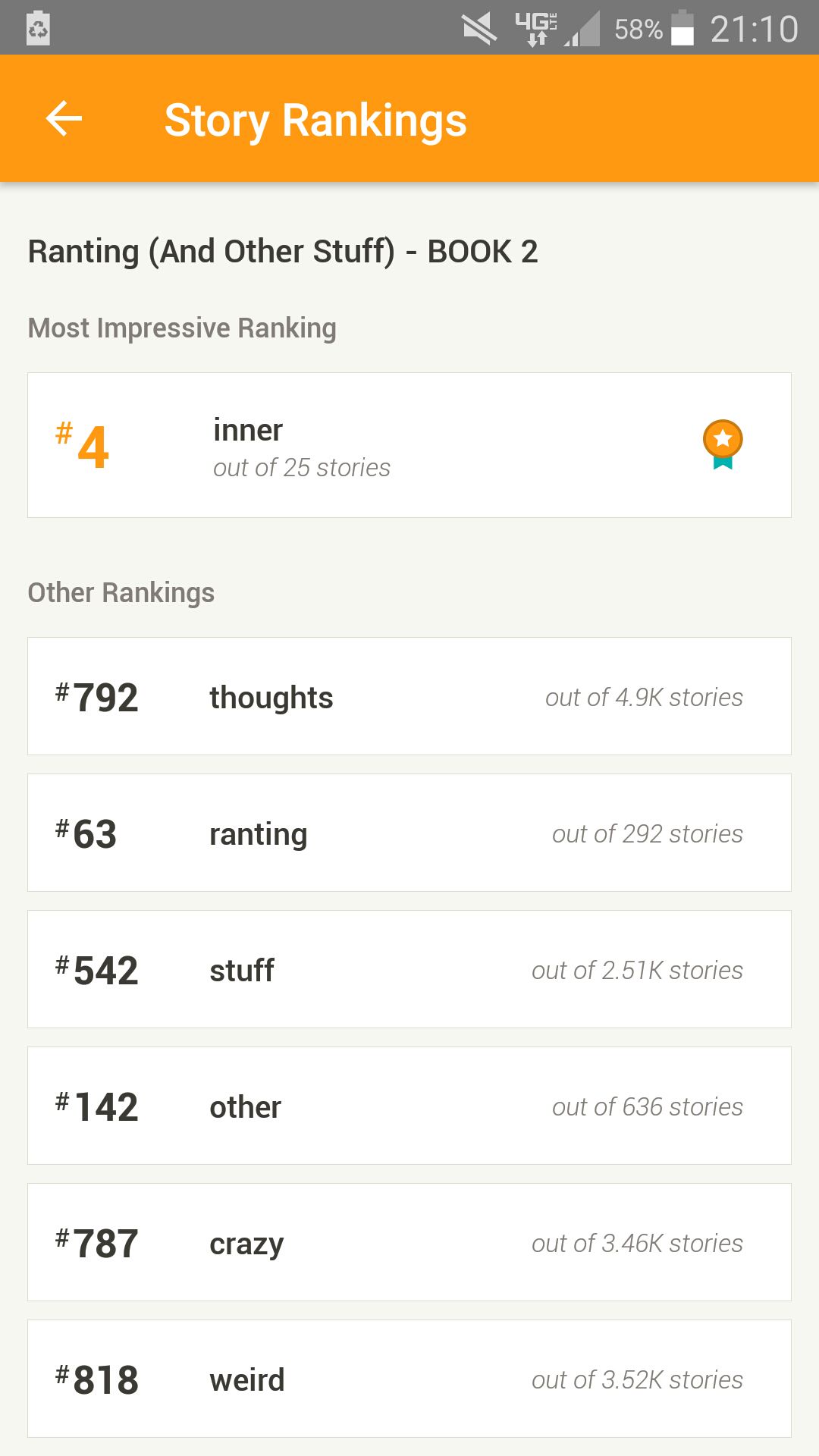Choose the weird tag ranking

point(409,1379)
